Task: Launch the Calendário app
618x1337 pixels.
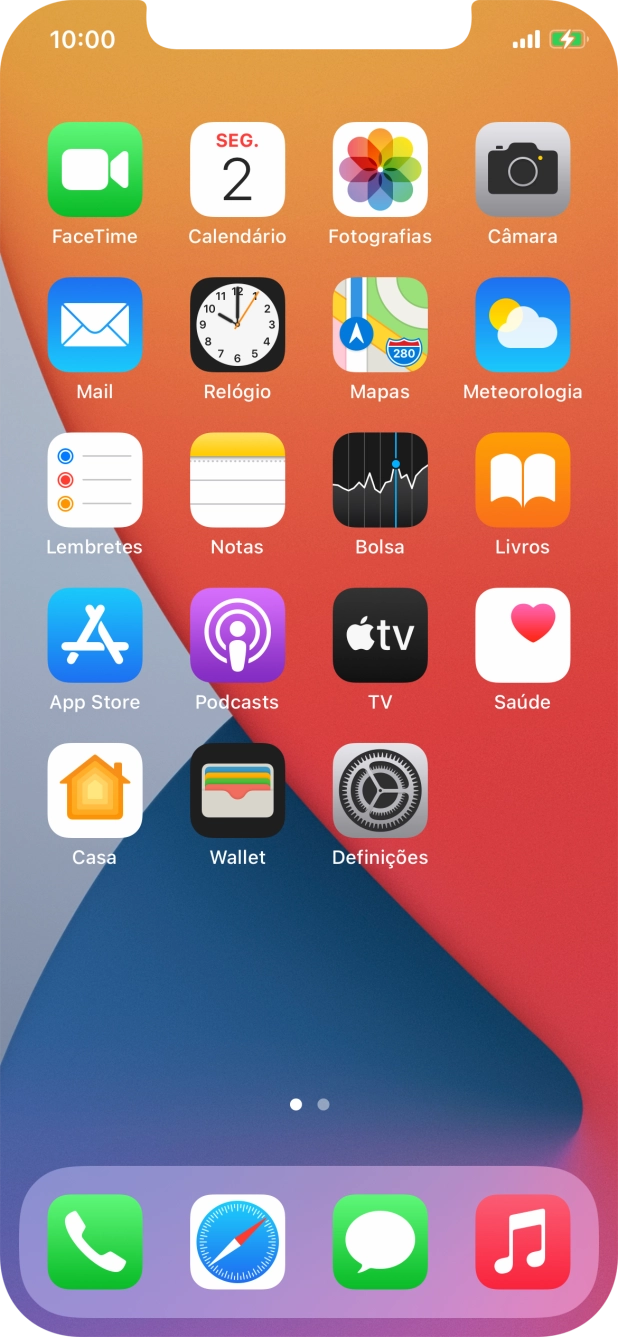Action: (x=237, y=170)
